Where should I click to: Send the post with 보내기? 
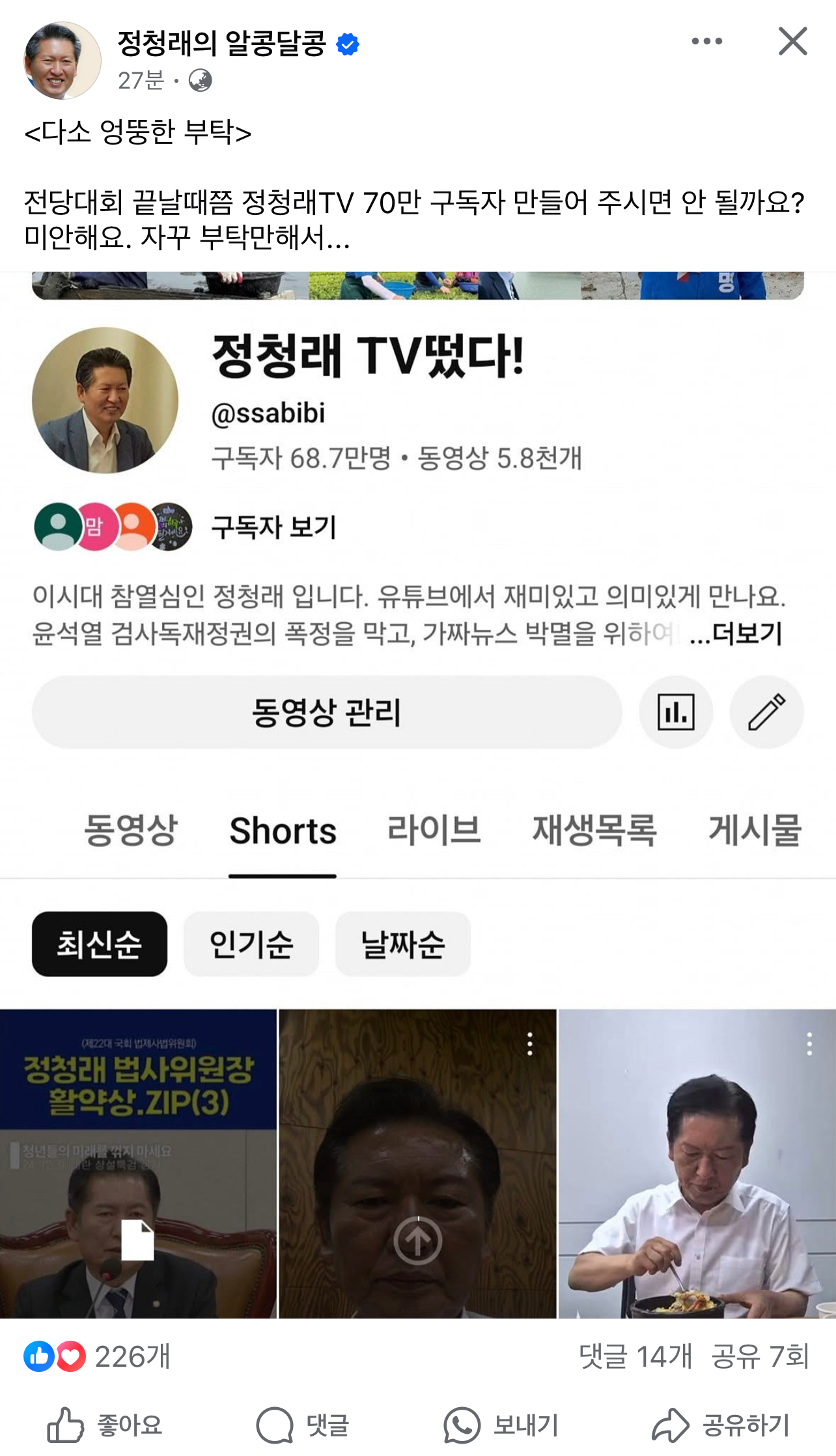(501, 1425)
